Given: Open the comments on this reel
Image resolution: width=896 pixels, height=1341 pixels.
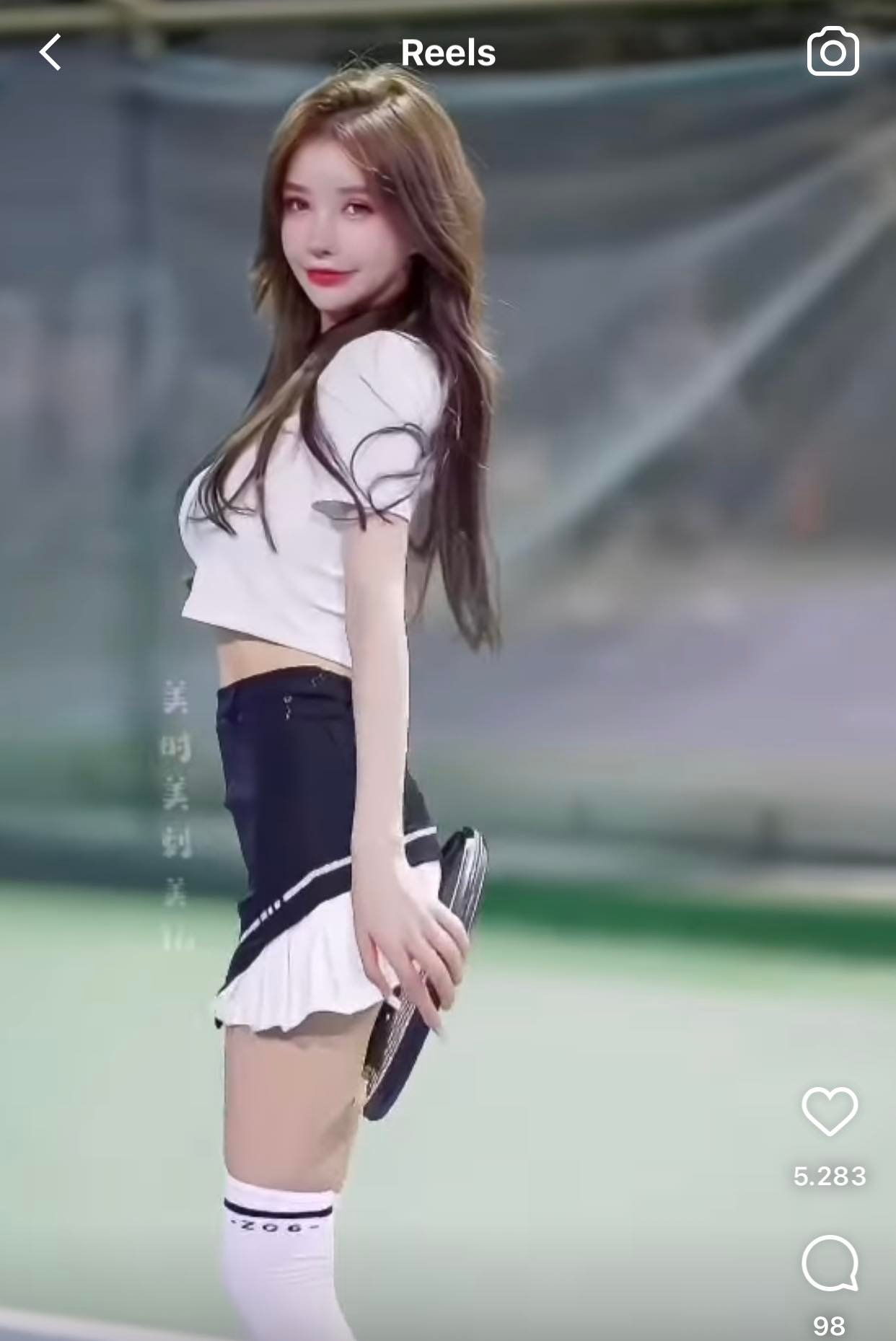Looking at the screenshot, I should pyautogui.click(x=830, y=1263).
